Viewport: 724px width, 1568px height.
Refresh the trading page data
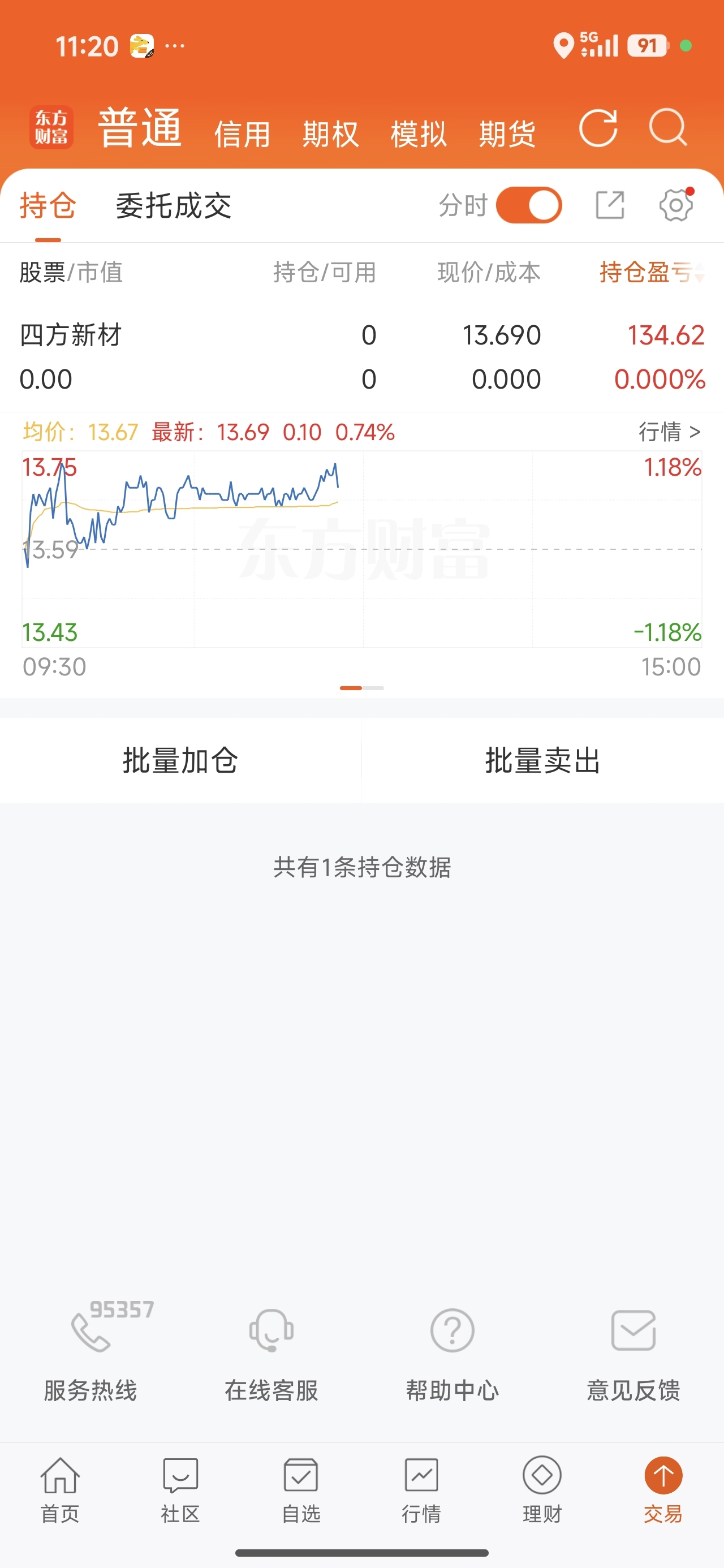[x=598, y=128]
